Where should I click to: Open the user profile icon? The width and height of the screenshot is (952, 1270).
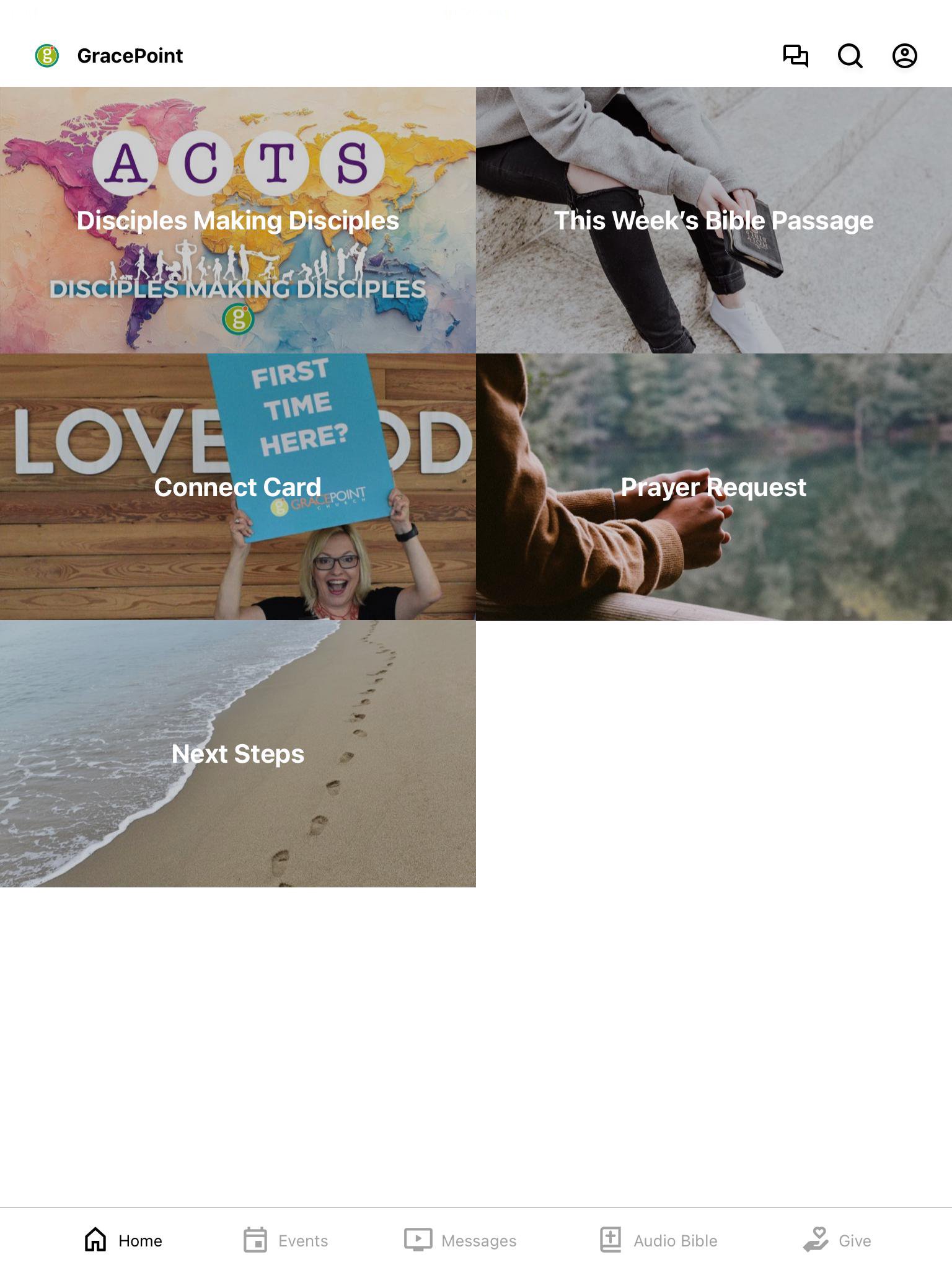904,56
